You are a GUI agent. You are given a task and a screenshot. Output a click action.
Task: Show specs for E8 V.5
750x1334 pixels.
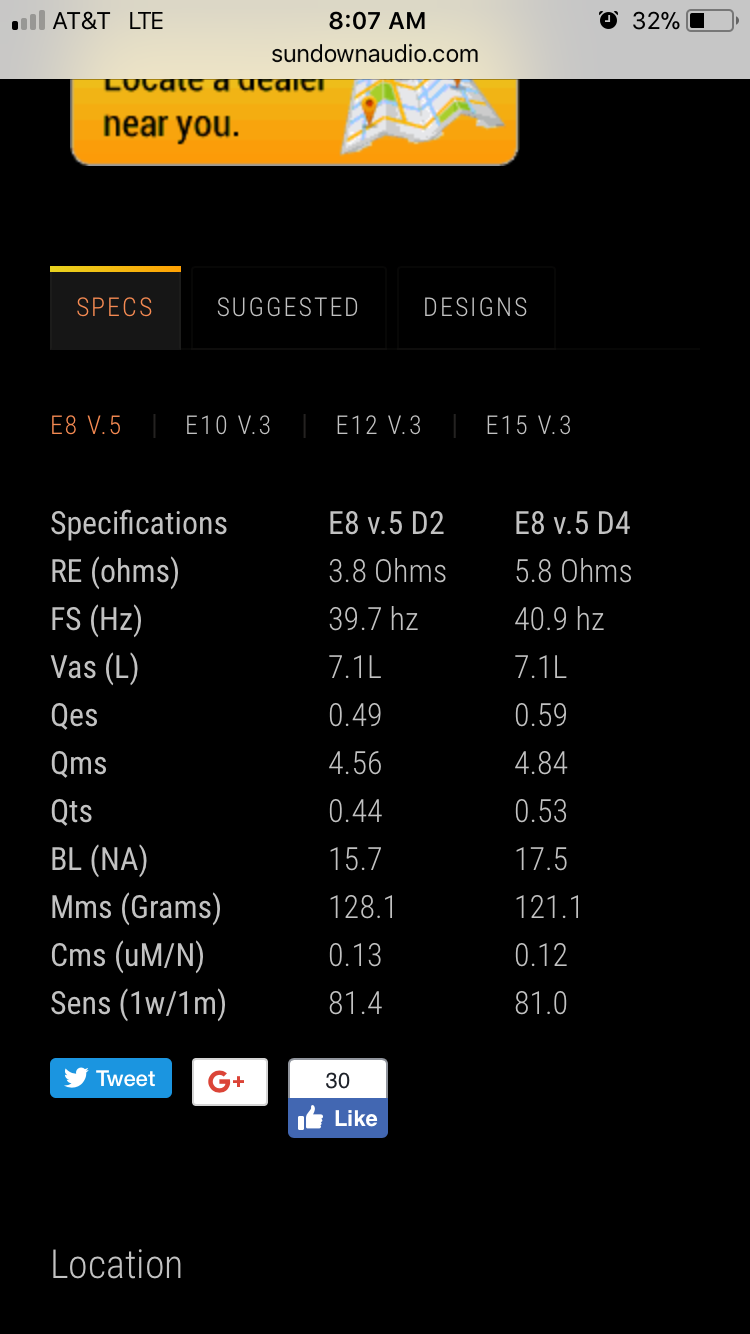[x=86, y=426]
